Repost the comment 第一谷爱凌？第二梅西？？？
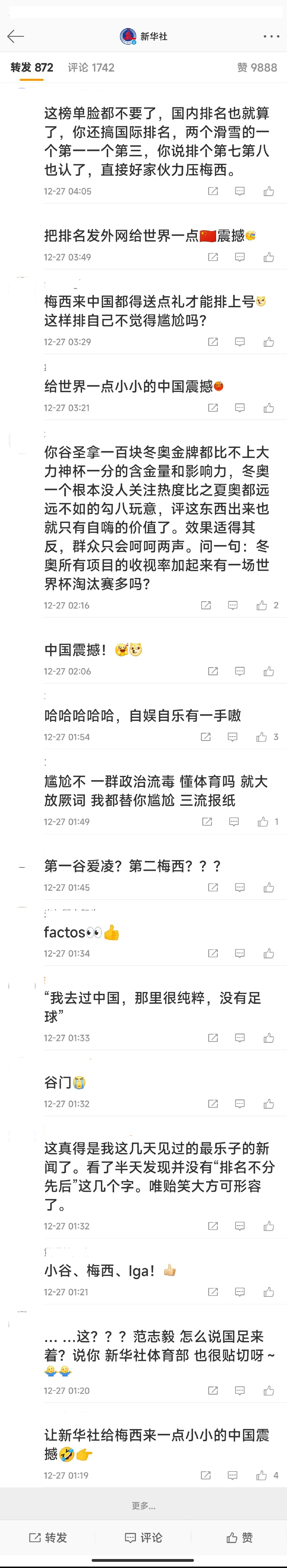The image size is (287, 1568). pos(213,887)
